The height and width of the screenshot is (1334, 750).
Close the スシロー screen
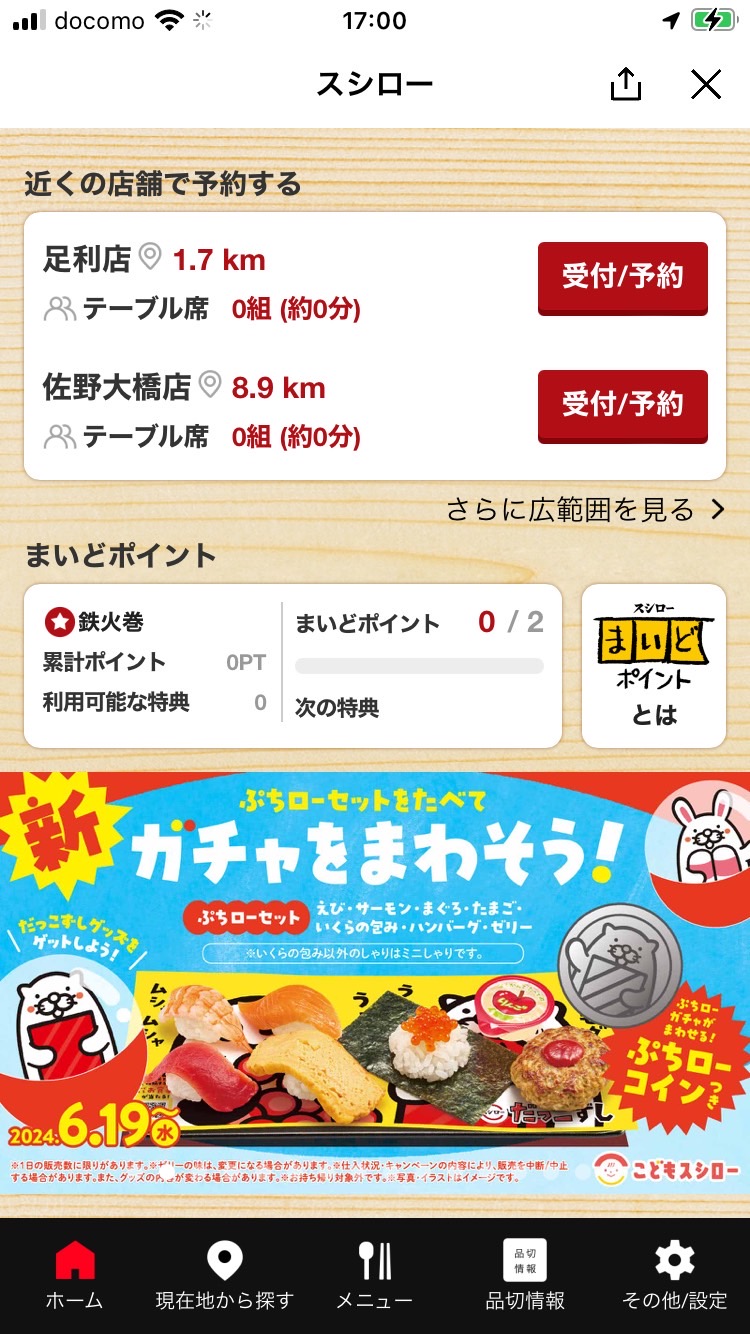point(706,85)
